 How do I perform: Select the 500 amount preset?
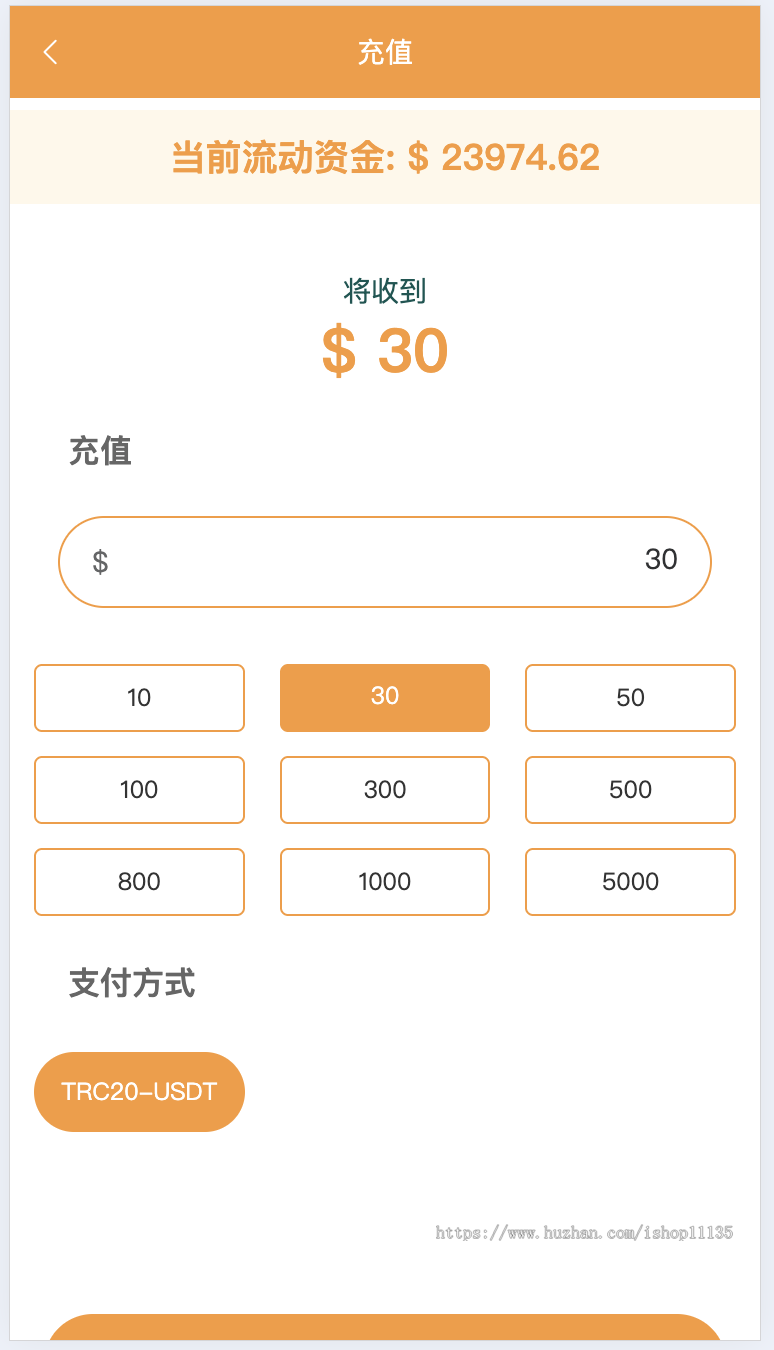point(629,789)
